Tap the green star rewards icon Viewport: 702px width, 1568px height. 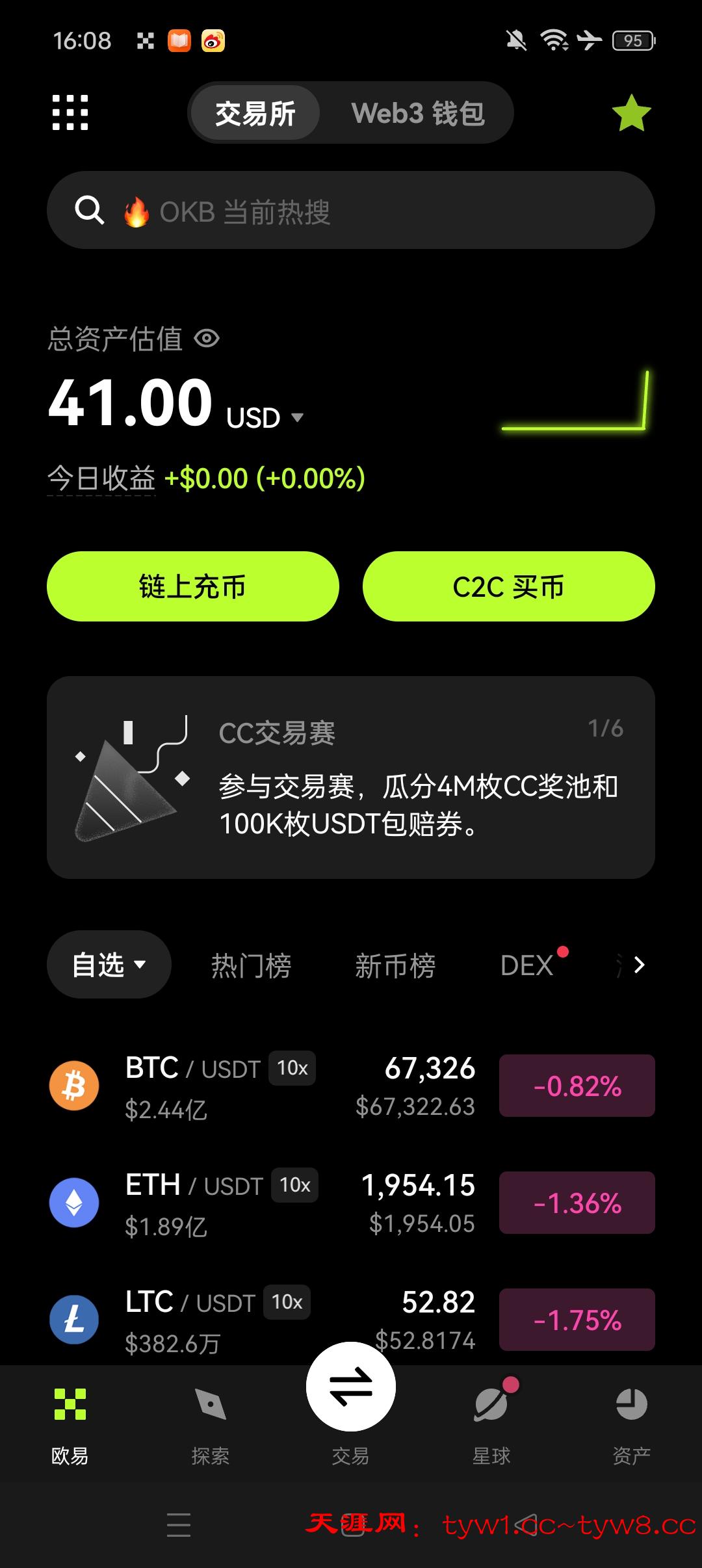coord(631,113)
